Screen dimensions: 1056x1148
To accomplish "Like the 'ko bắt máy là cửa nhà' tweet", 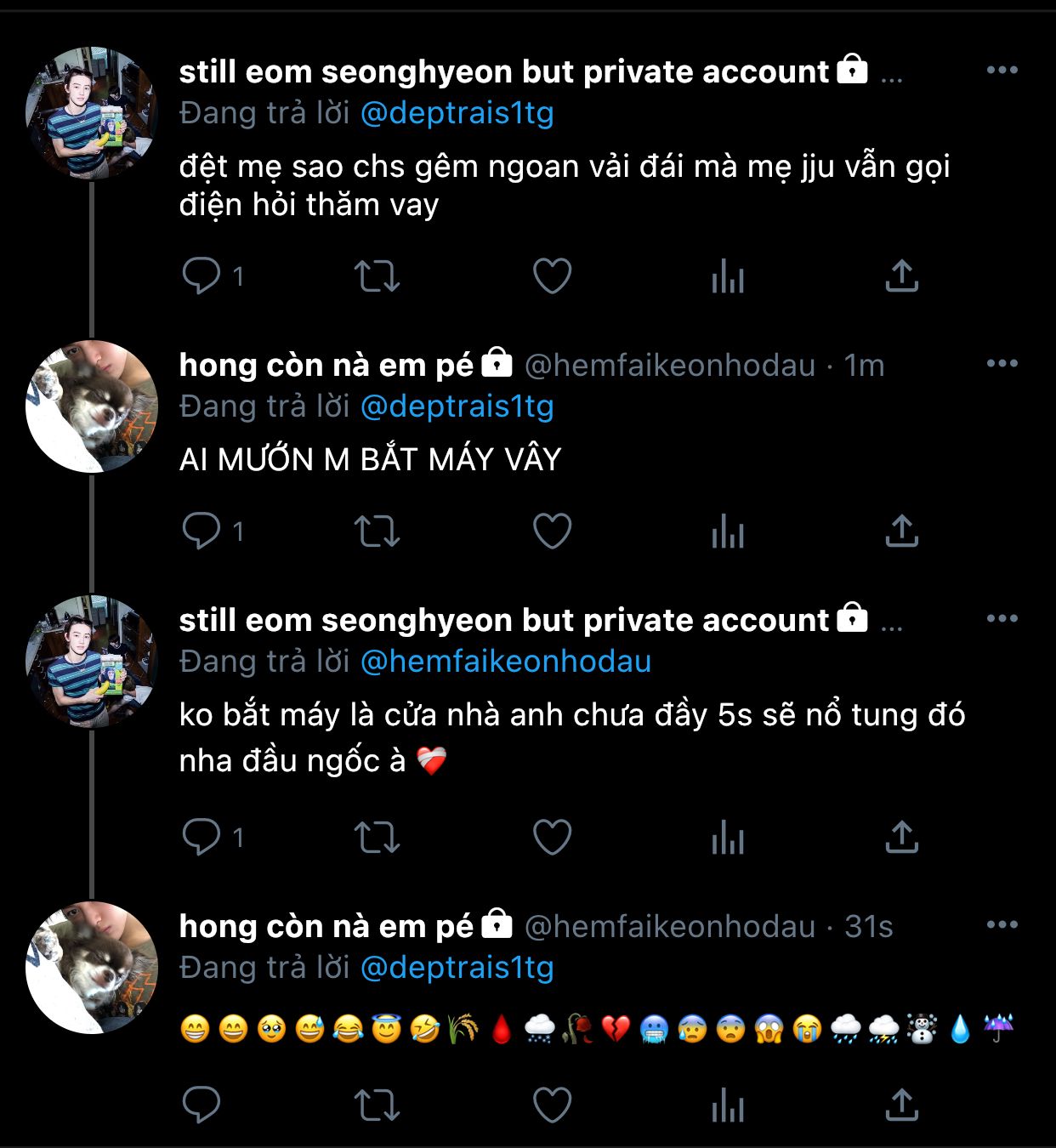I will point(552,838).
